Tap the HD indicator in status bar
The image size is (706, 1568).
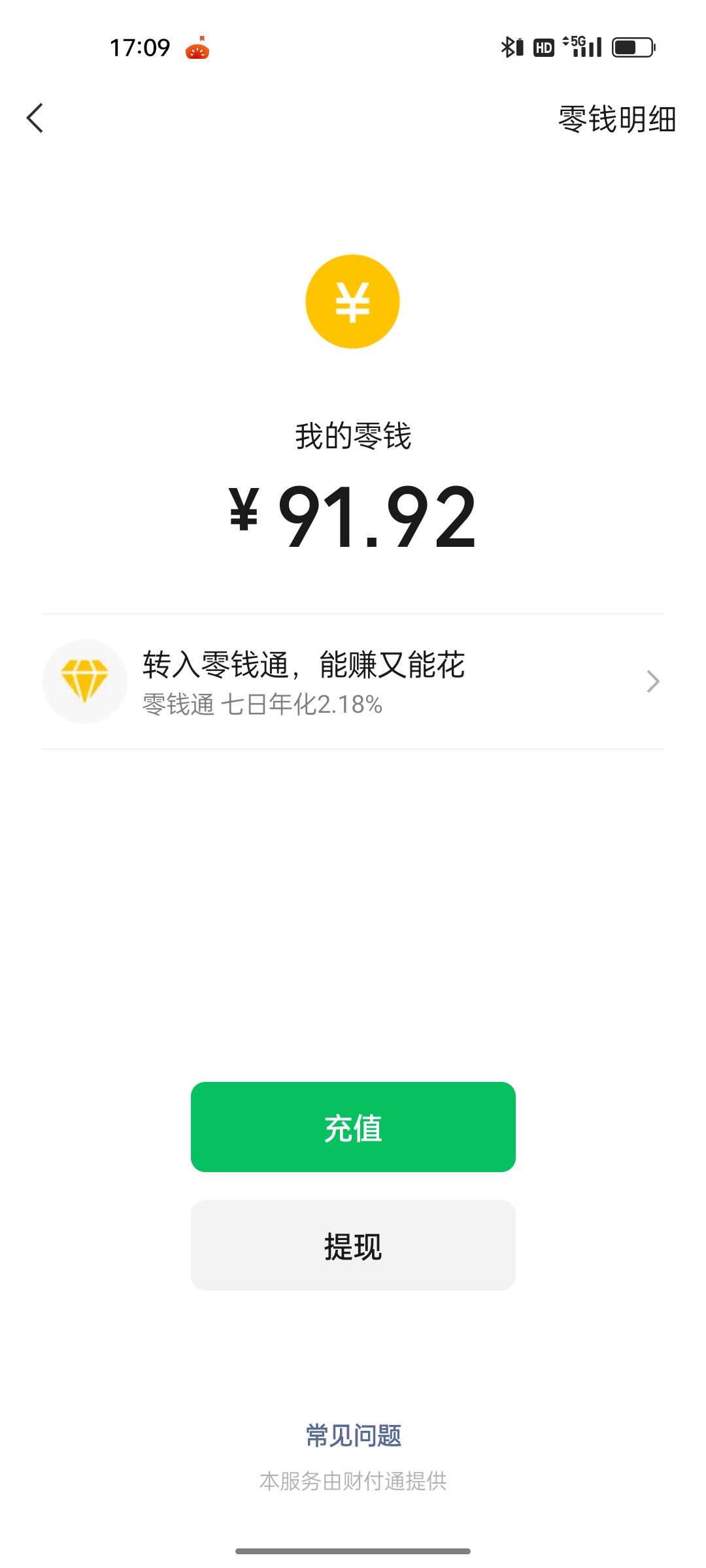pyautogui.click(x=545, y=46)
